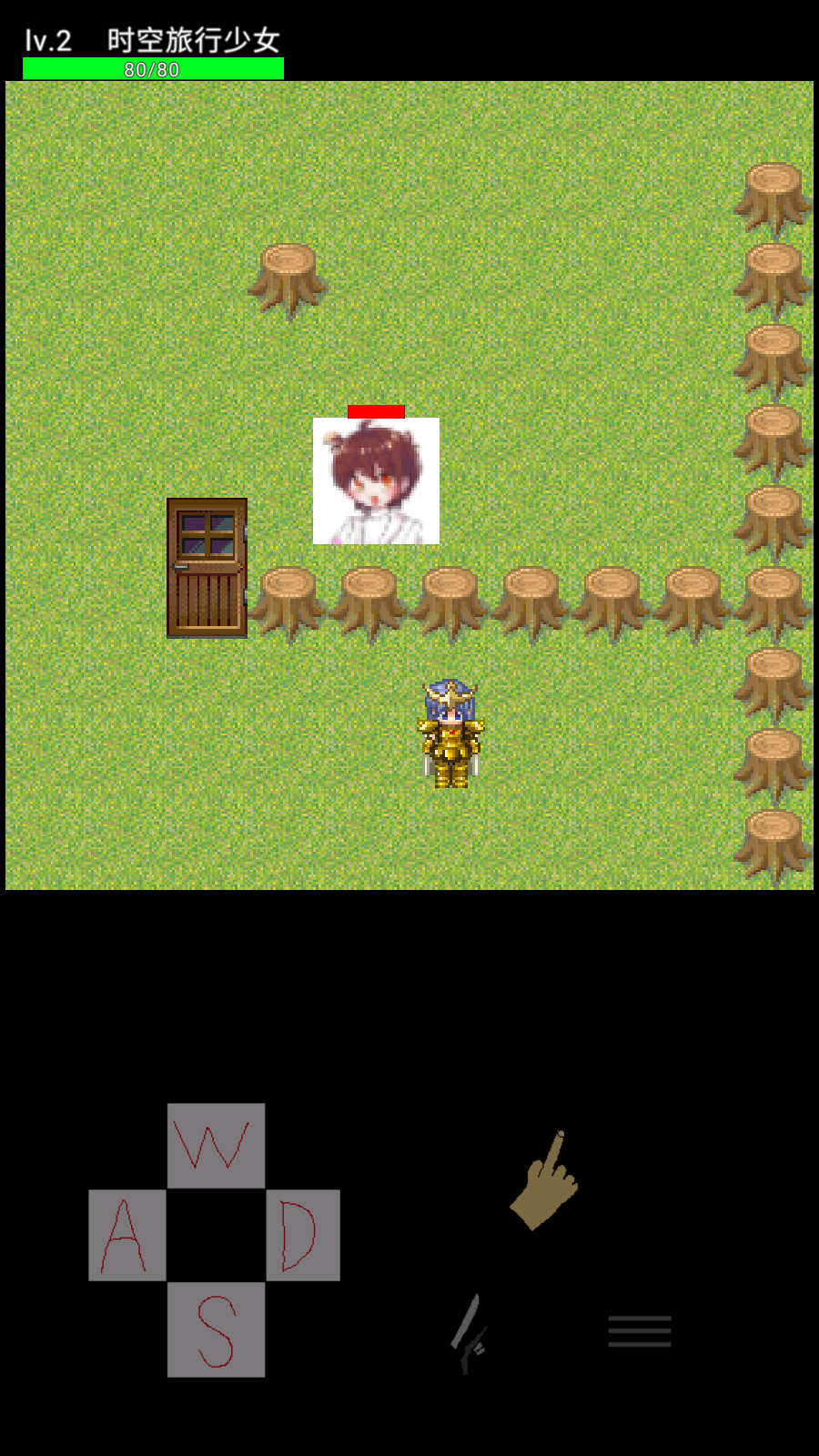Attack with the knife icon
The width and height of the screenshot is (819, 1456).
pyautogui.click(x=469, y=1333)
